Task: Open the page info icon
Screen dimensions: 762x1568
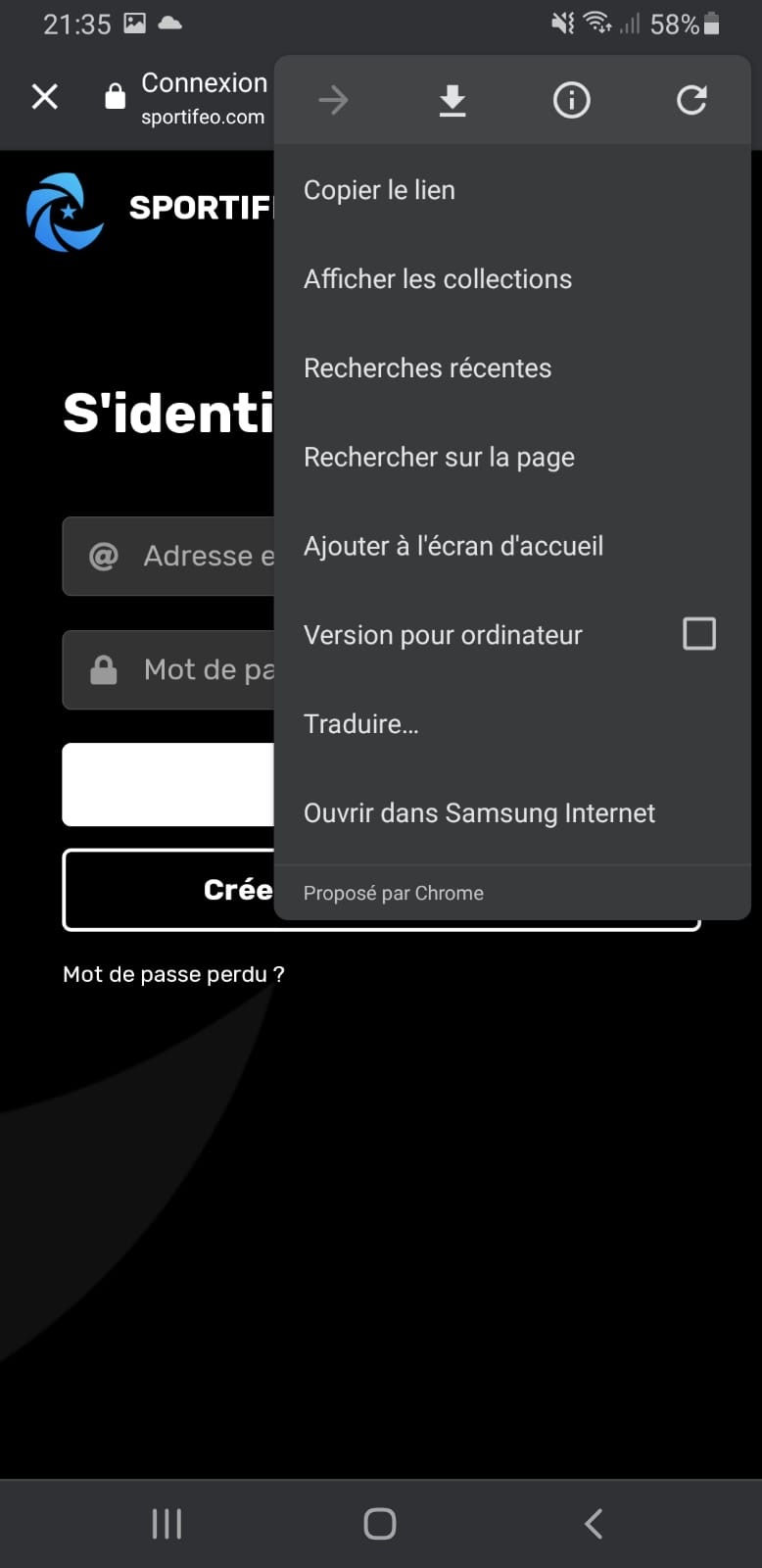Action: (x=572, y=100)
